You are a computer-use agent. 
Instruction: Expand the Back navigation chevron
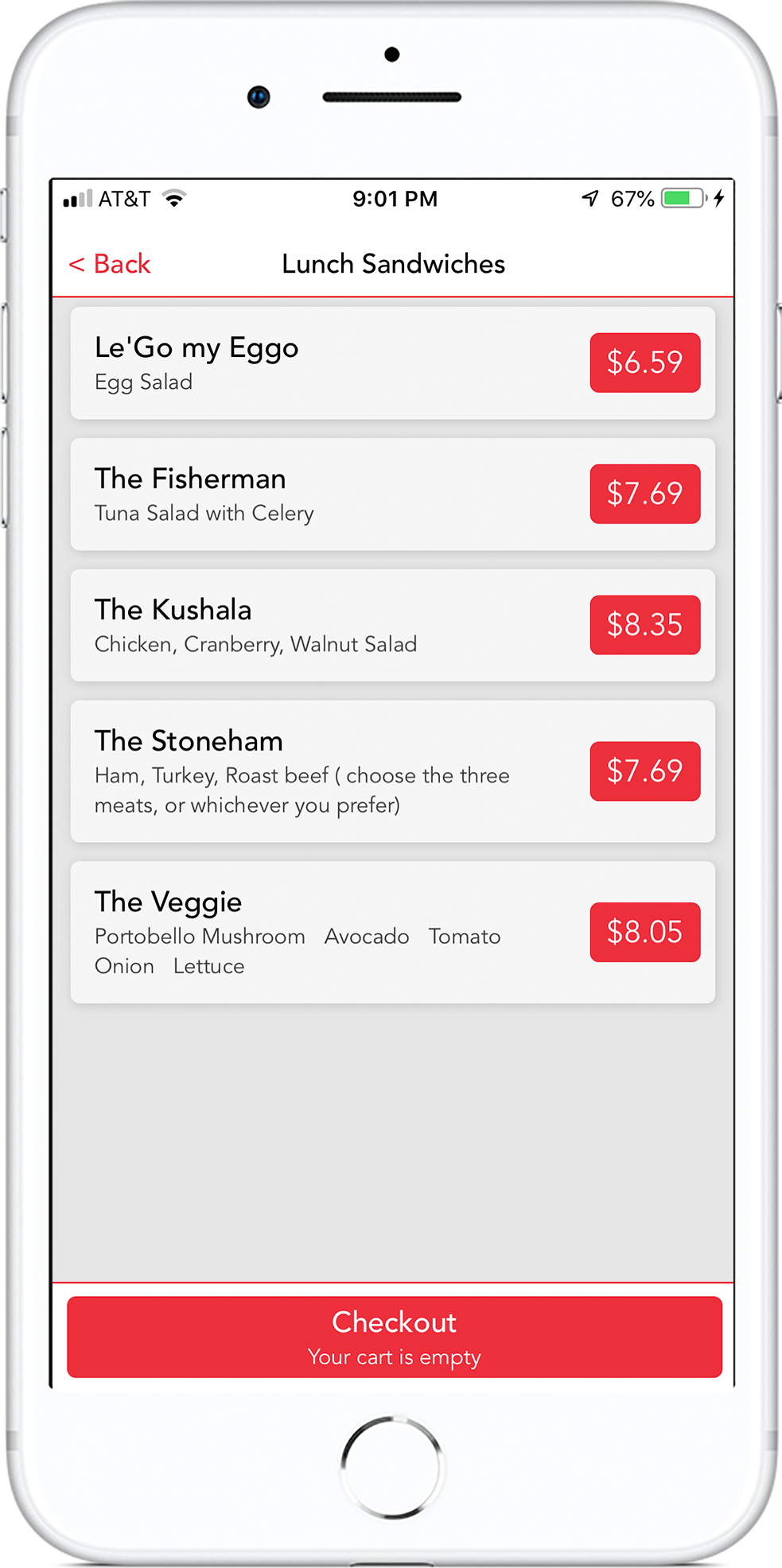coord(77,263)
